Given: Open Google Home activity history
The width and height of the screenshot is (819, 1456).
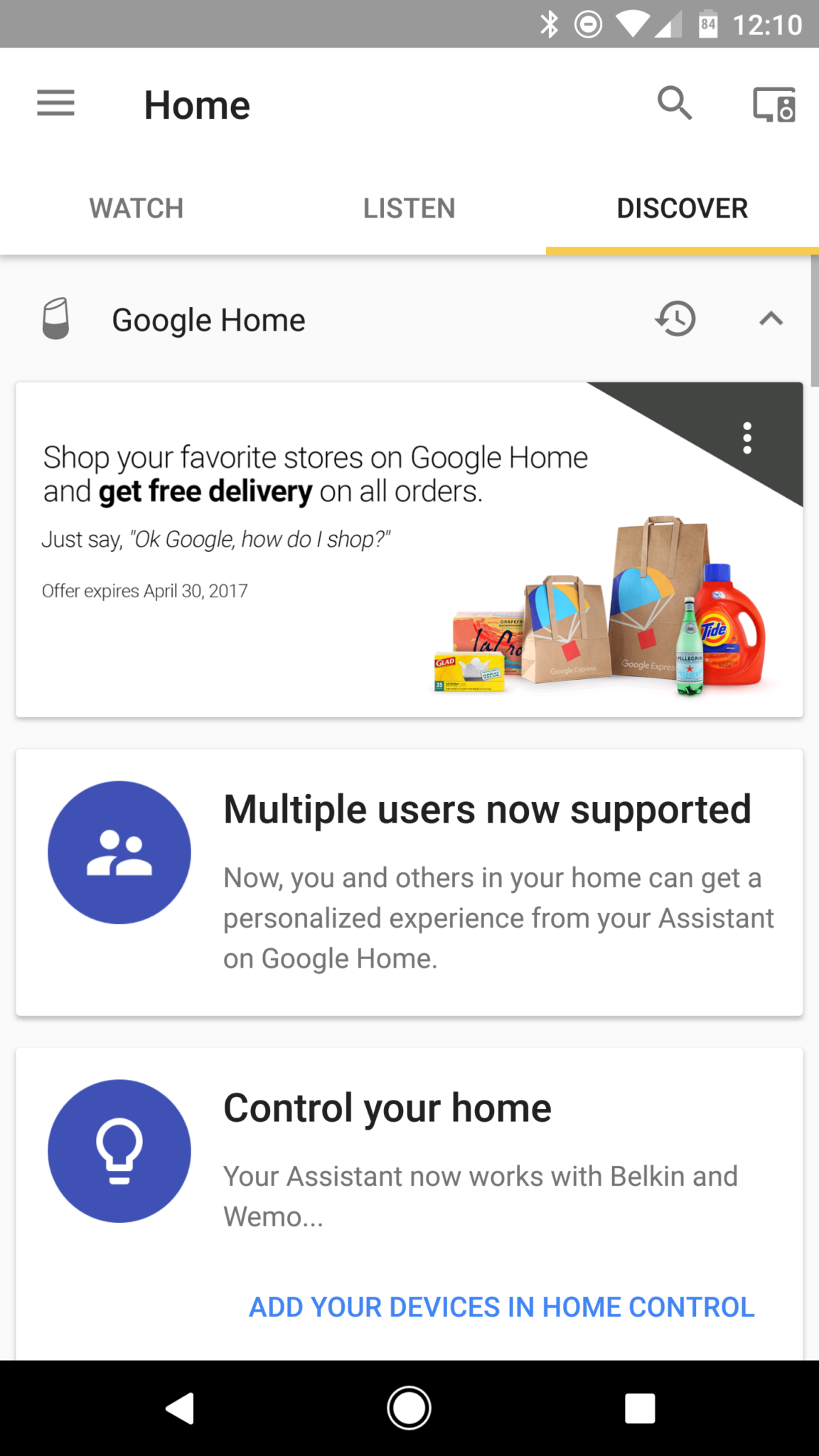Looking at the screenshot, I should click(x=675, y=319).
